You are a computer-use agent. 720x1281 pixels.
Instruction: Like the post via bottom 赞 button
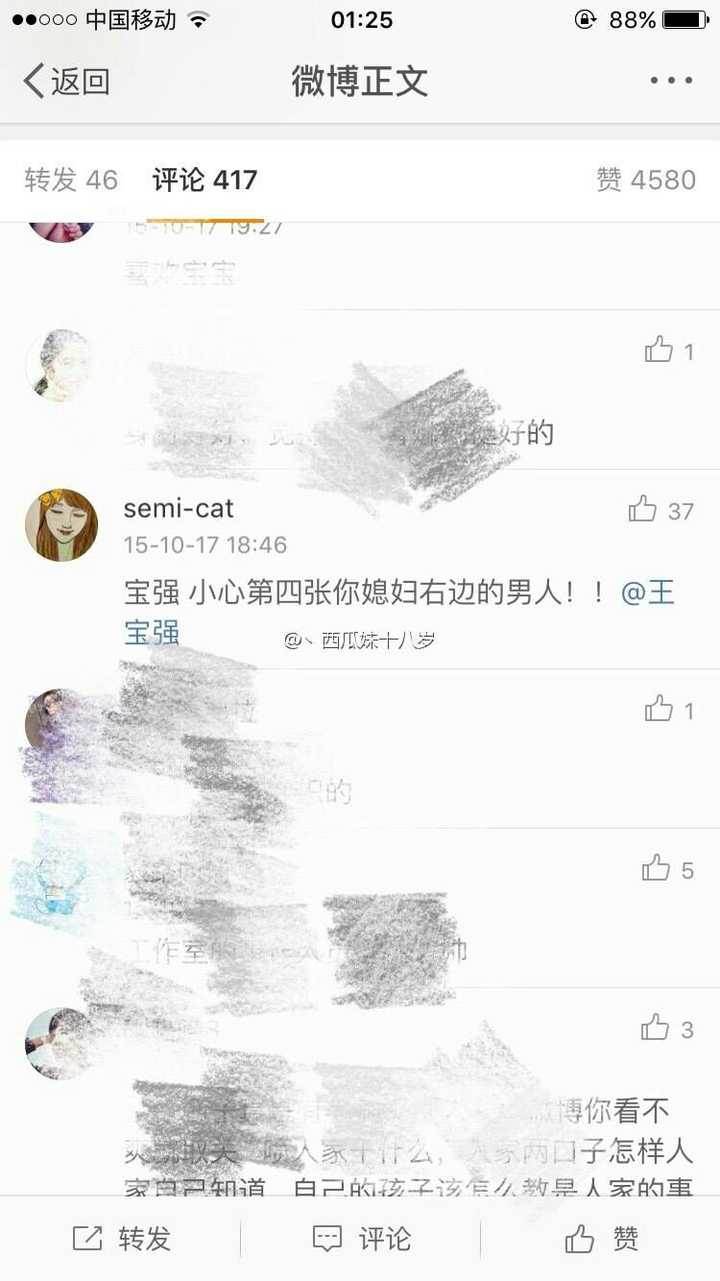(x=601, y=1239)
